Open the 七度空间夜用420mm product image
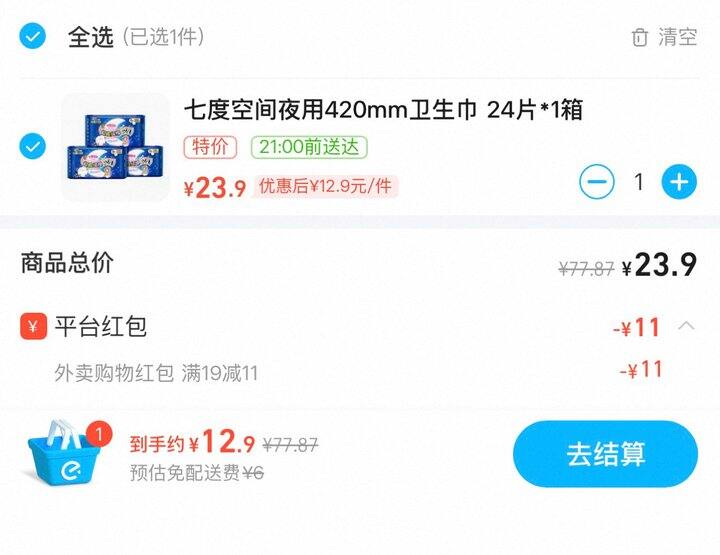Image resolution: width=720 pixels, height=555 pixels. (115, 147)
